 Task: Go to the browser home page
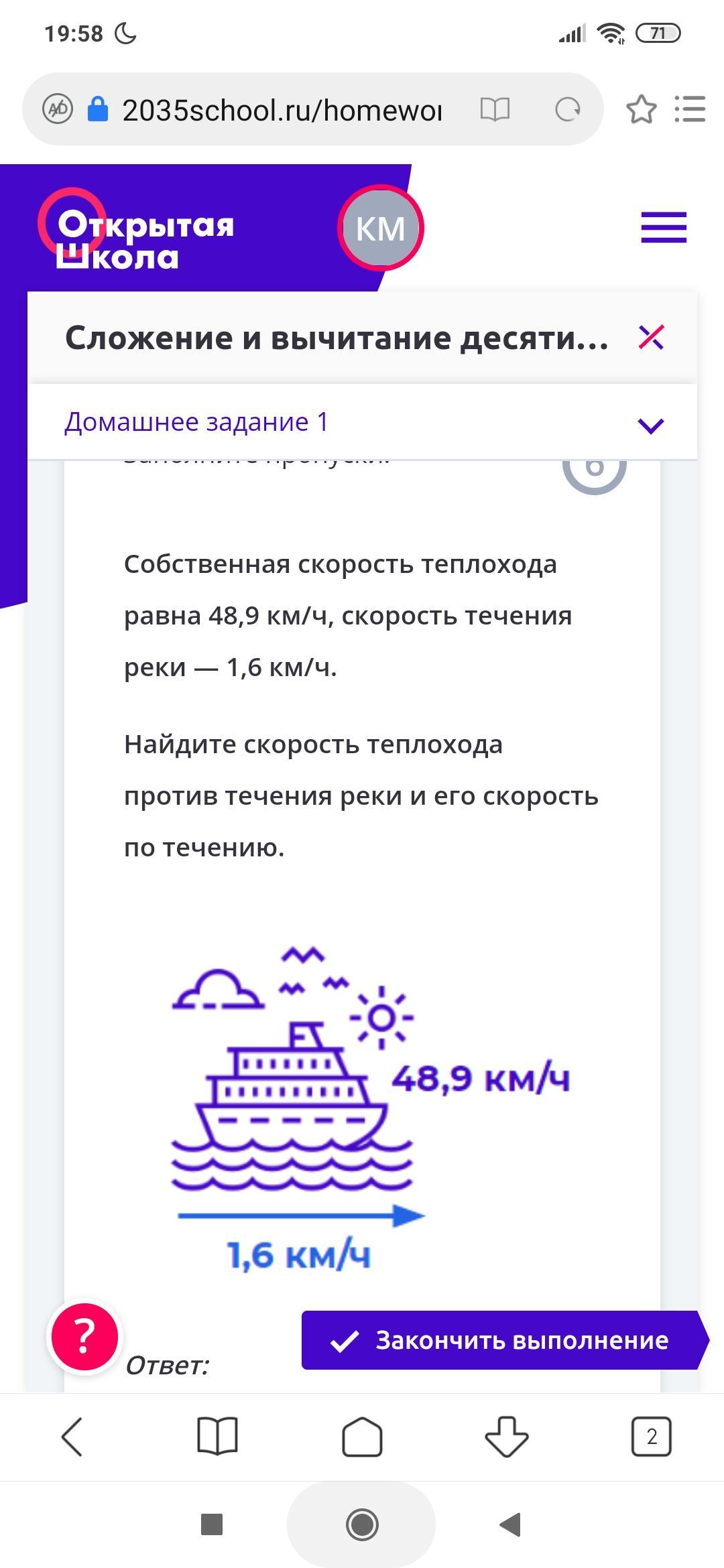tap(362, 1437)
